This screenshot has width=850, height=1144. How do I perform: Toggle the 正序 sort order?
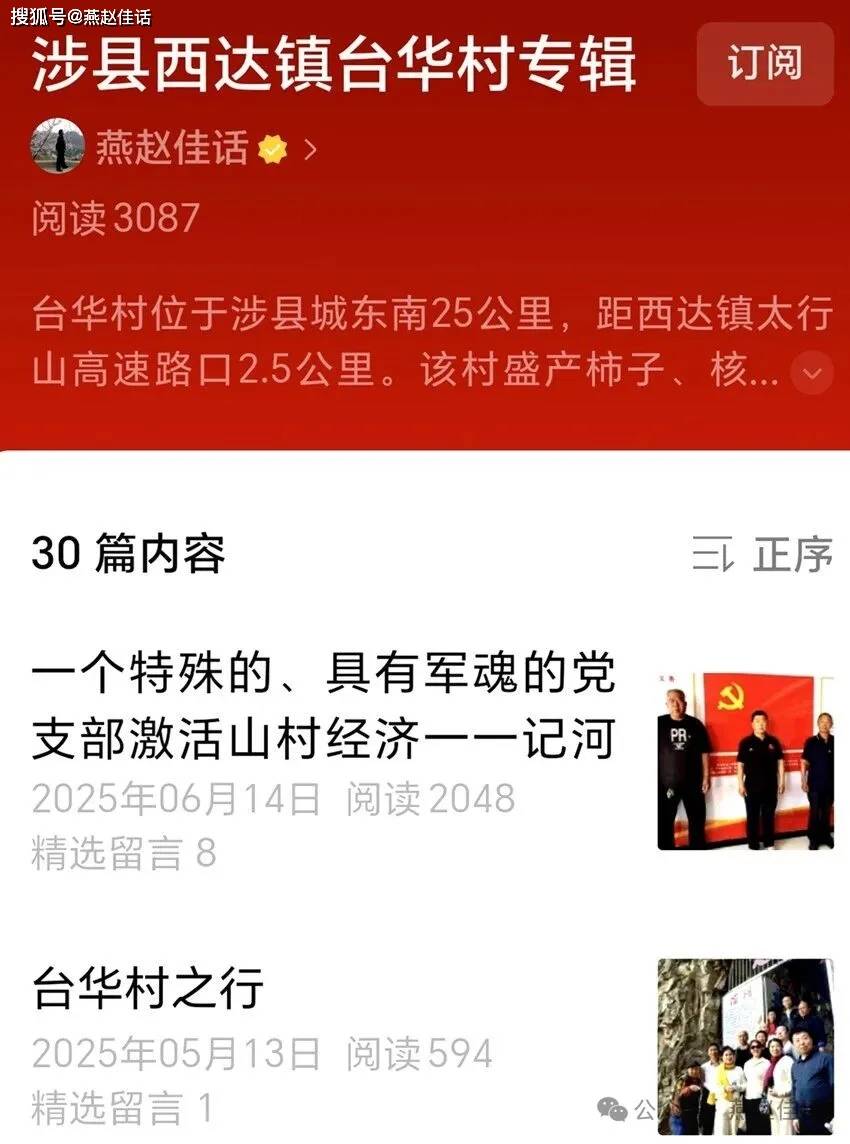pos(764,554)
